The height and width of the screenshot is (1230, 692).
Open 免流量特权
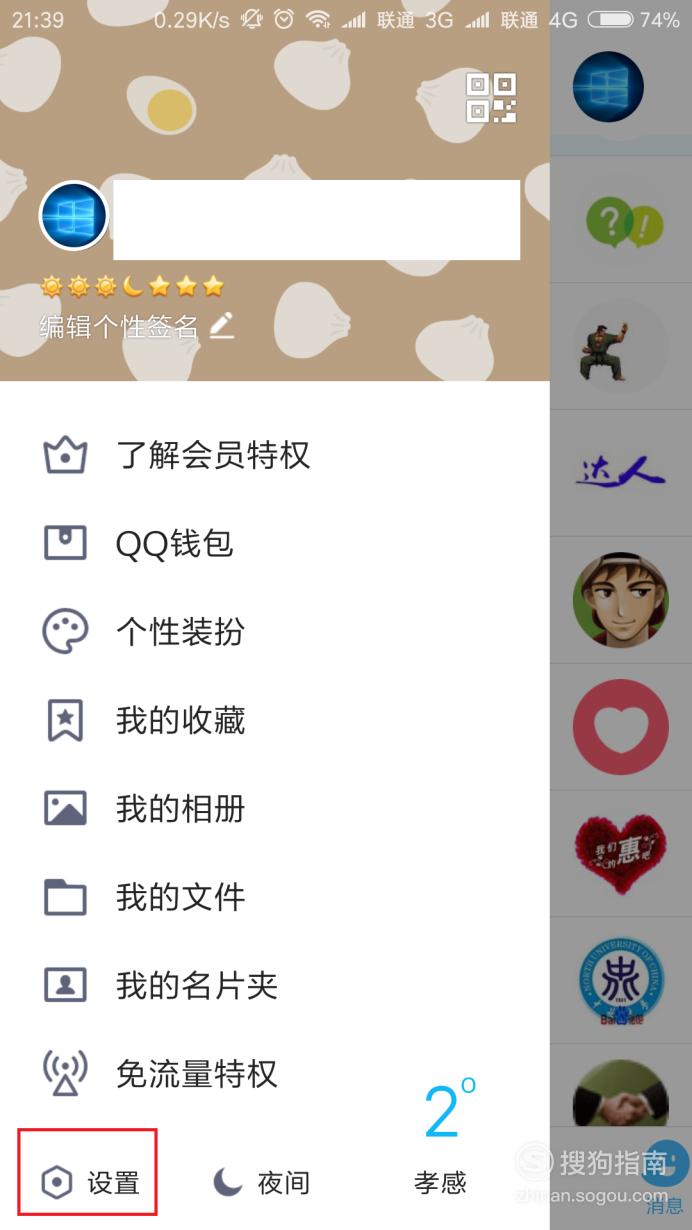pos(275,1073)
